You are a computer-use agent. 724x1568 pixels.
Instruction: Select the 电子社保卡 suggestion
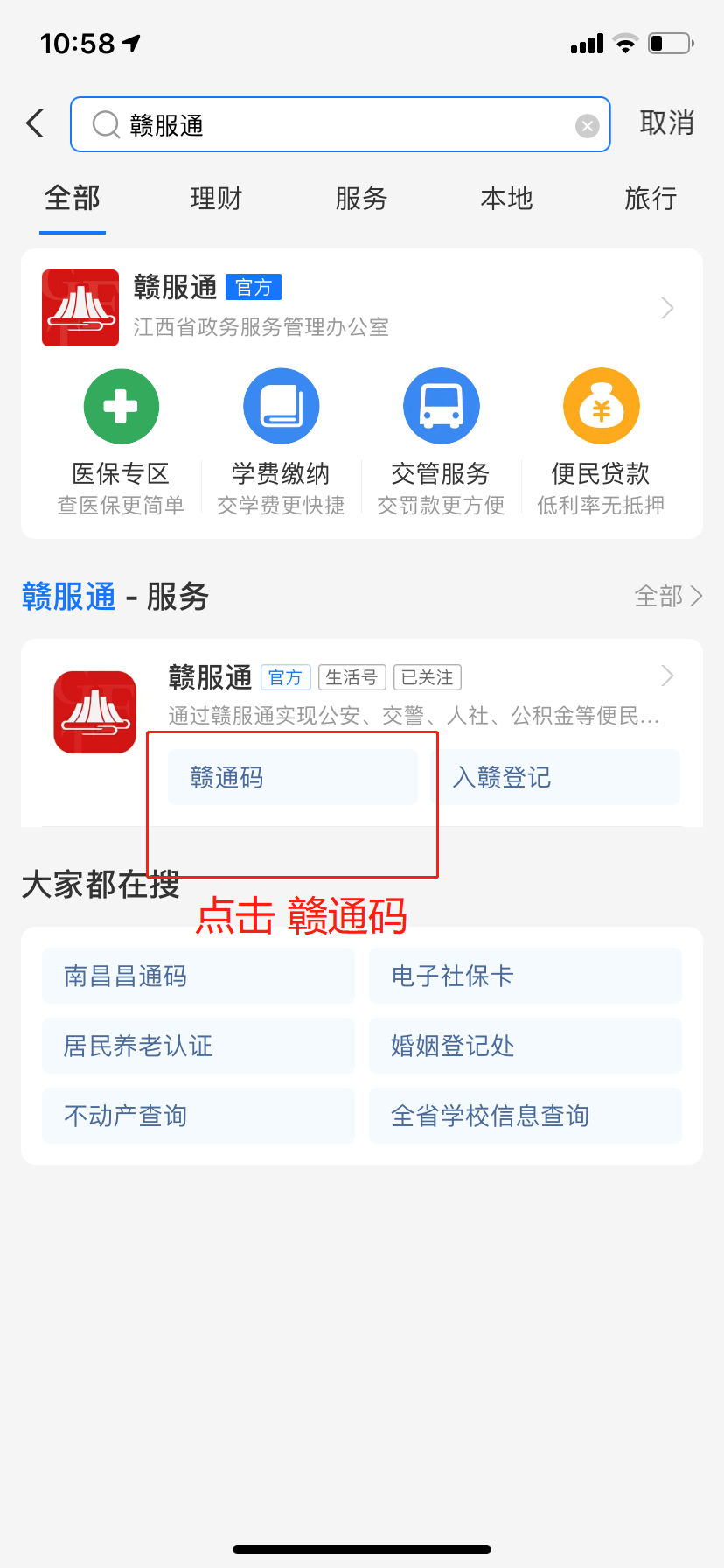(525, 976)
